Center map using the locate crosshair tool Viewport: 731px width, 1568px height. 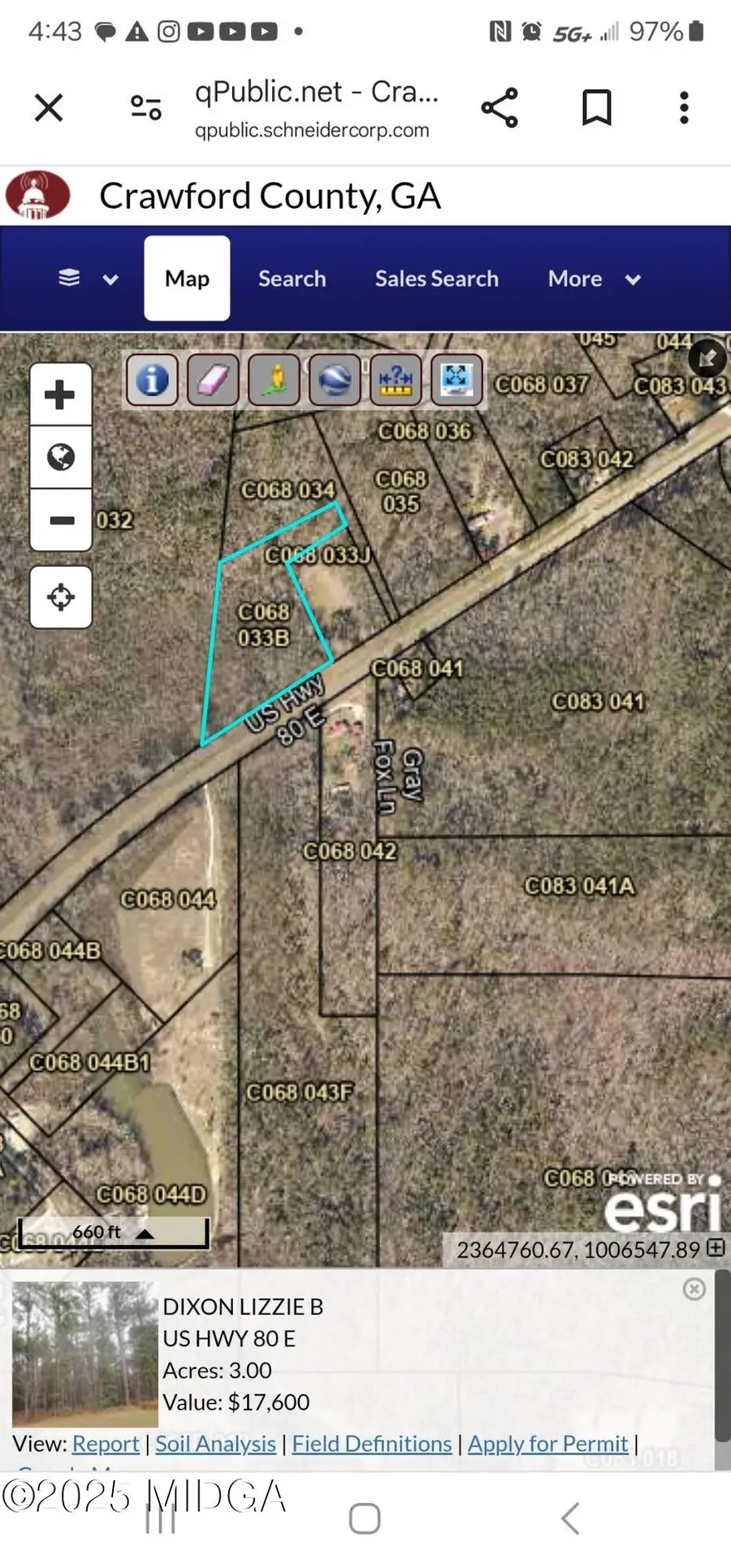coord(61,598)
